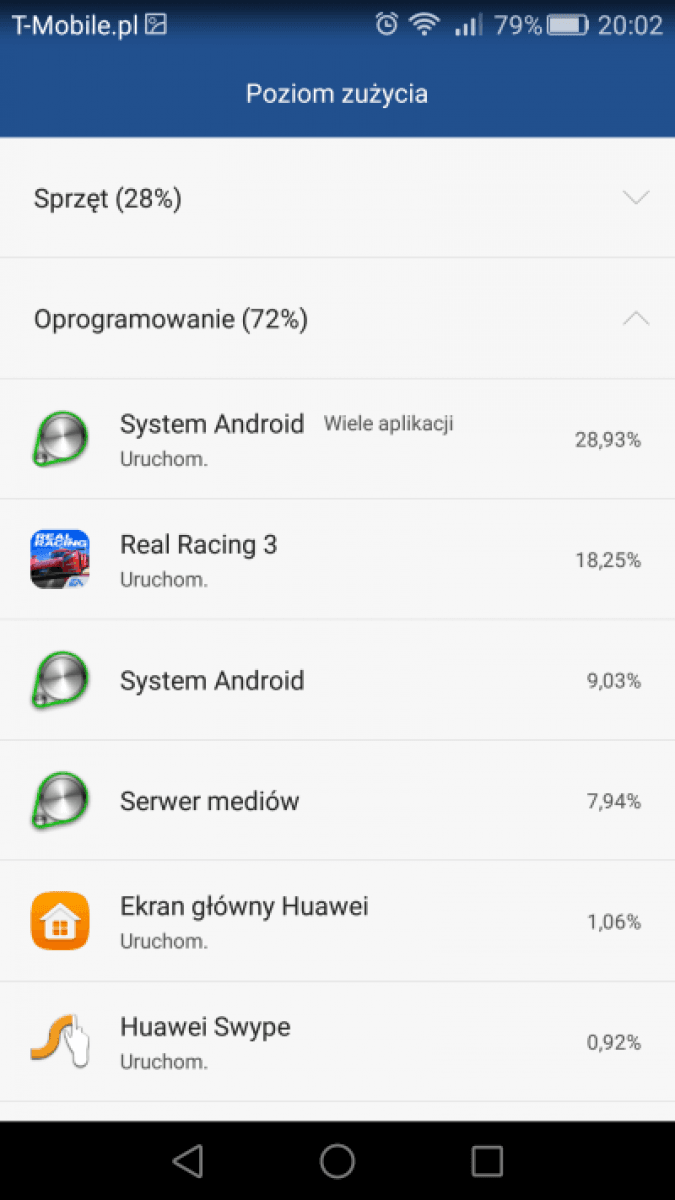Open recent apps from the navigation bar
Image resolution: width=675 pixels, height=1200 pixels.
coord(487,1160)
